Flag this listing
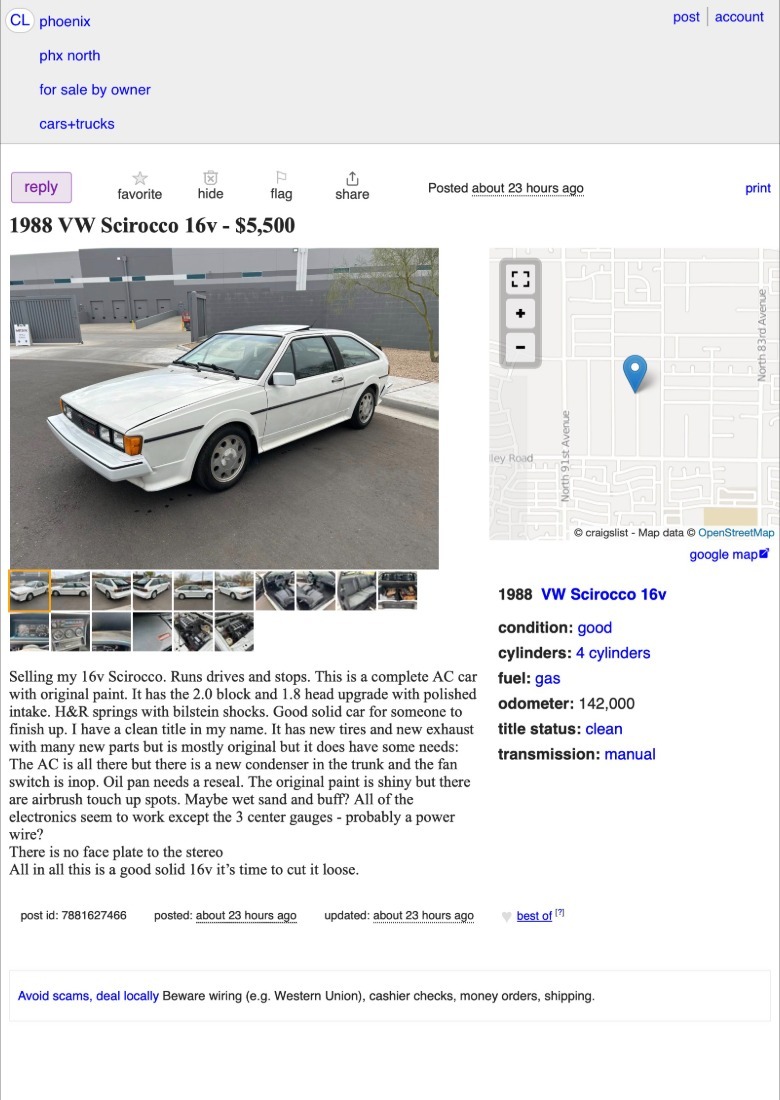The width and height of the screenshot is (780, 1100). [x=281, y=185]
